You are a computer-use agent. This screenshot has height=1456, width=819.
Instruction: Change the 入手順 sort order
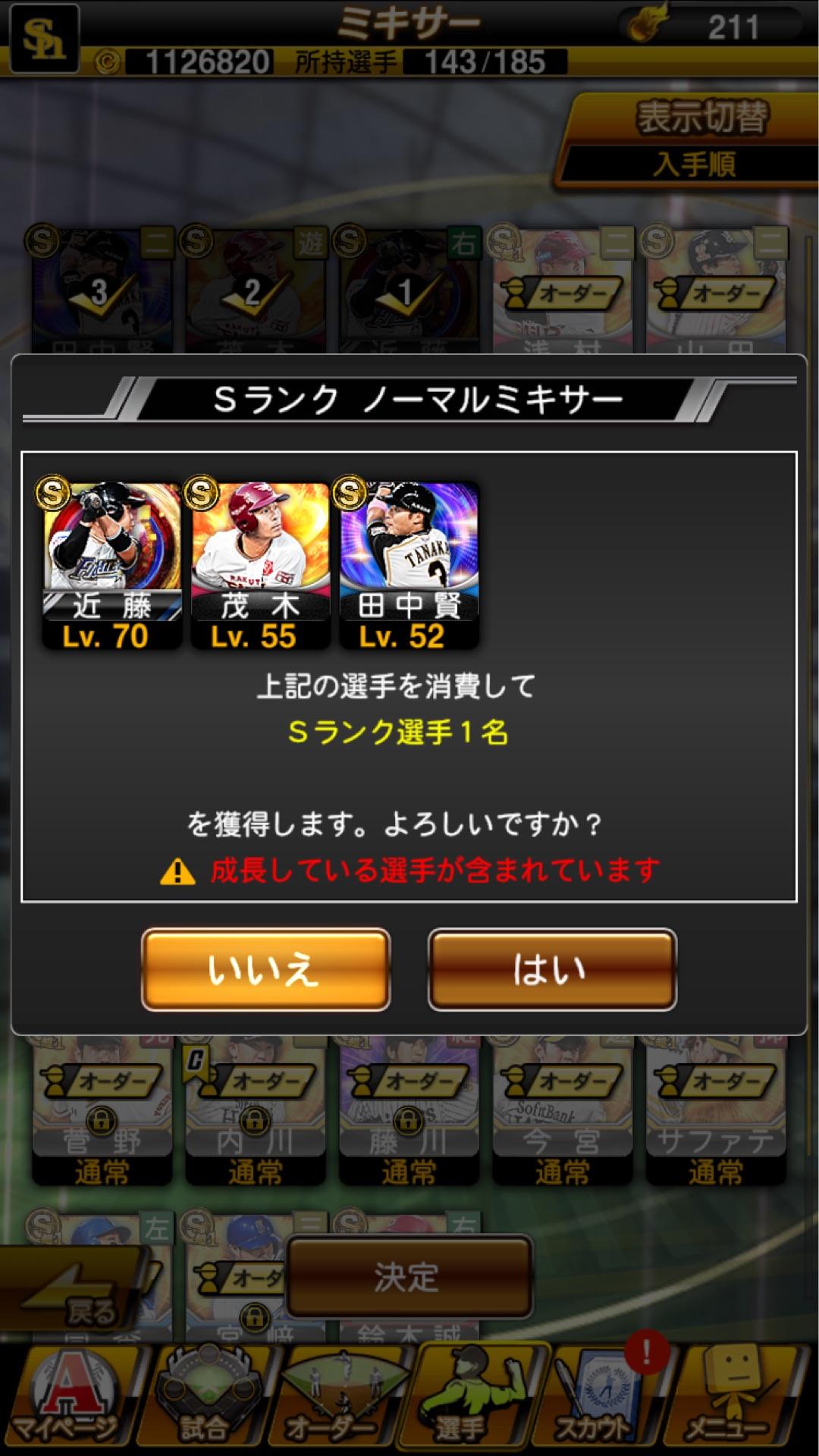[698, 163]
